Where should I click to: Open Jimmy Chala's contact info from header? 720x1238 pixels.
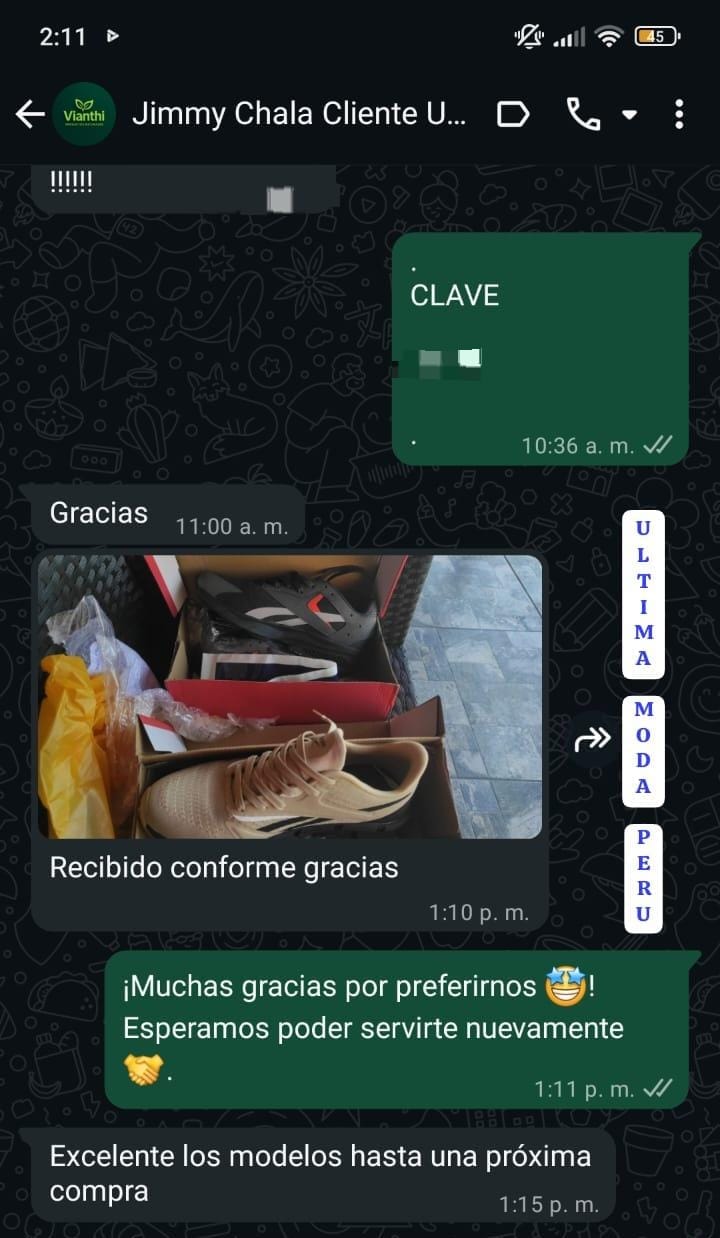(298, 115)
